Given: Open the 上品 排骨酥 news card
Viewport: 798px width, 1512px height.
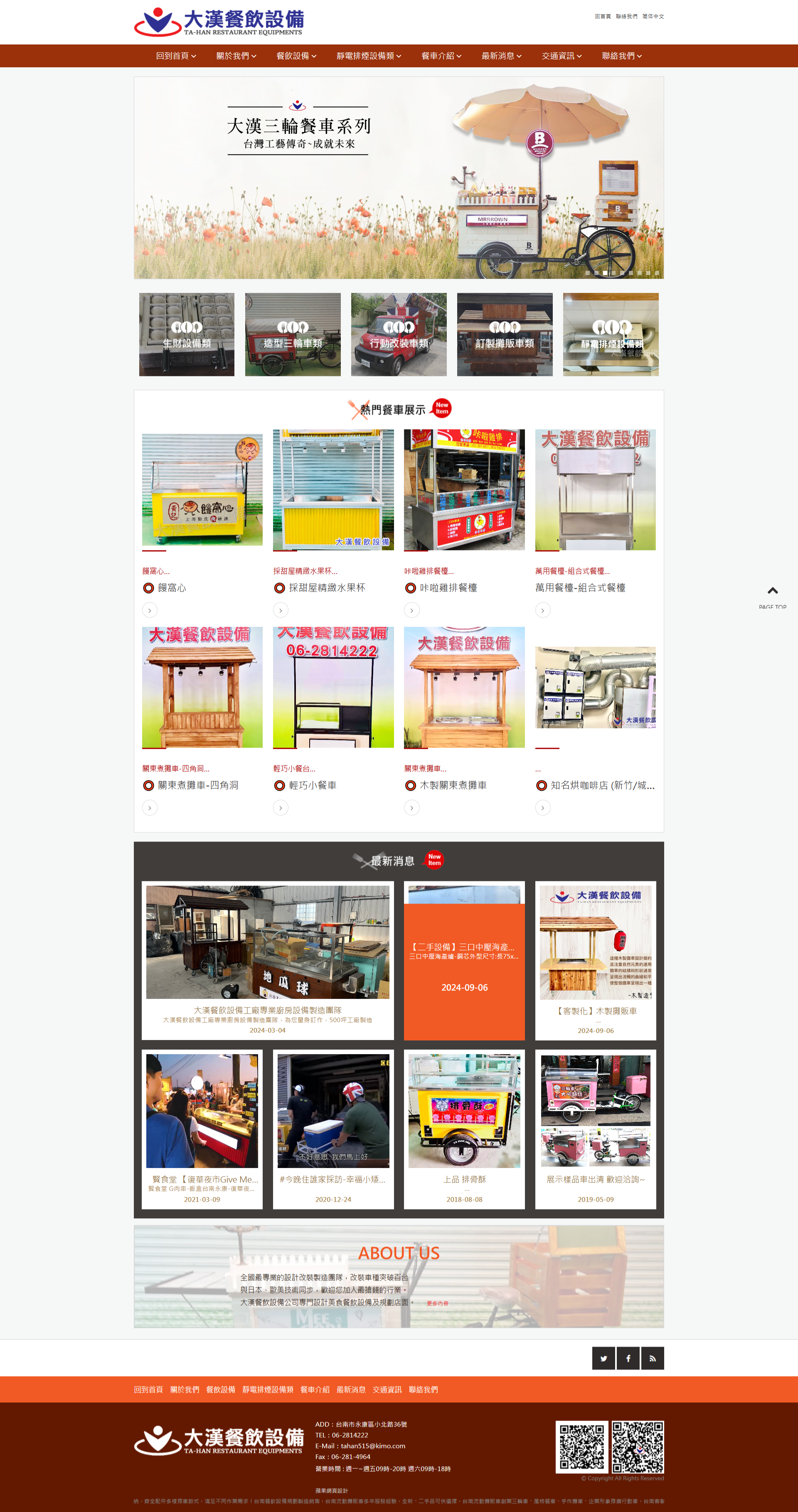Looking at the screenshot, I should pyautogui.click(x=464, y=1179).
